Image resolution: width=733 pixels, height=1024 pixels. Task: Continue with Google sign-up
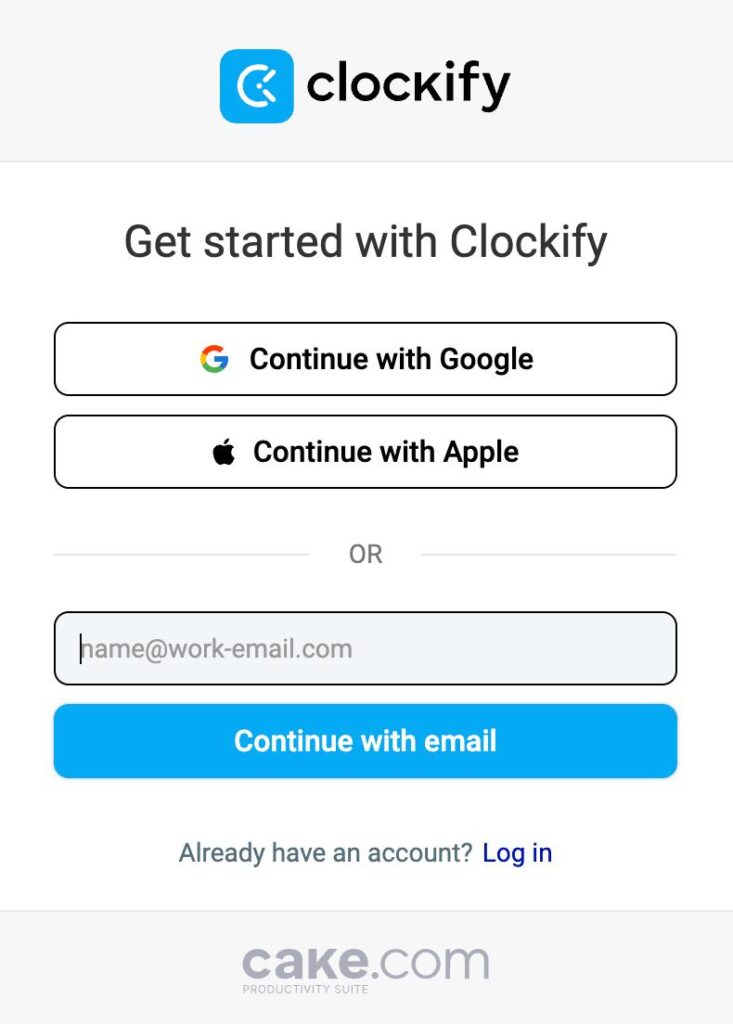(365, 359)
